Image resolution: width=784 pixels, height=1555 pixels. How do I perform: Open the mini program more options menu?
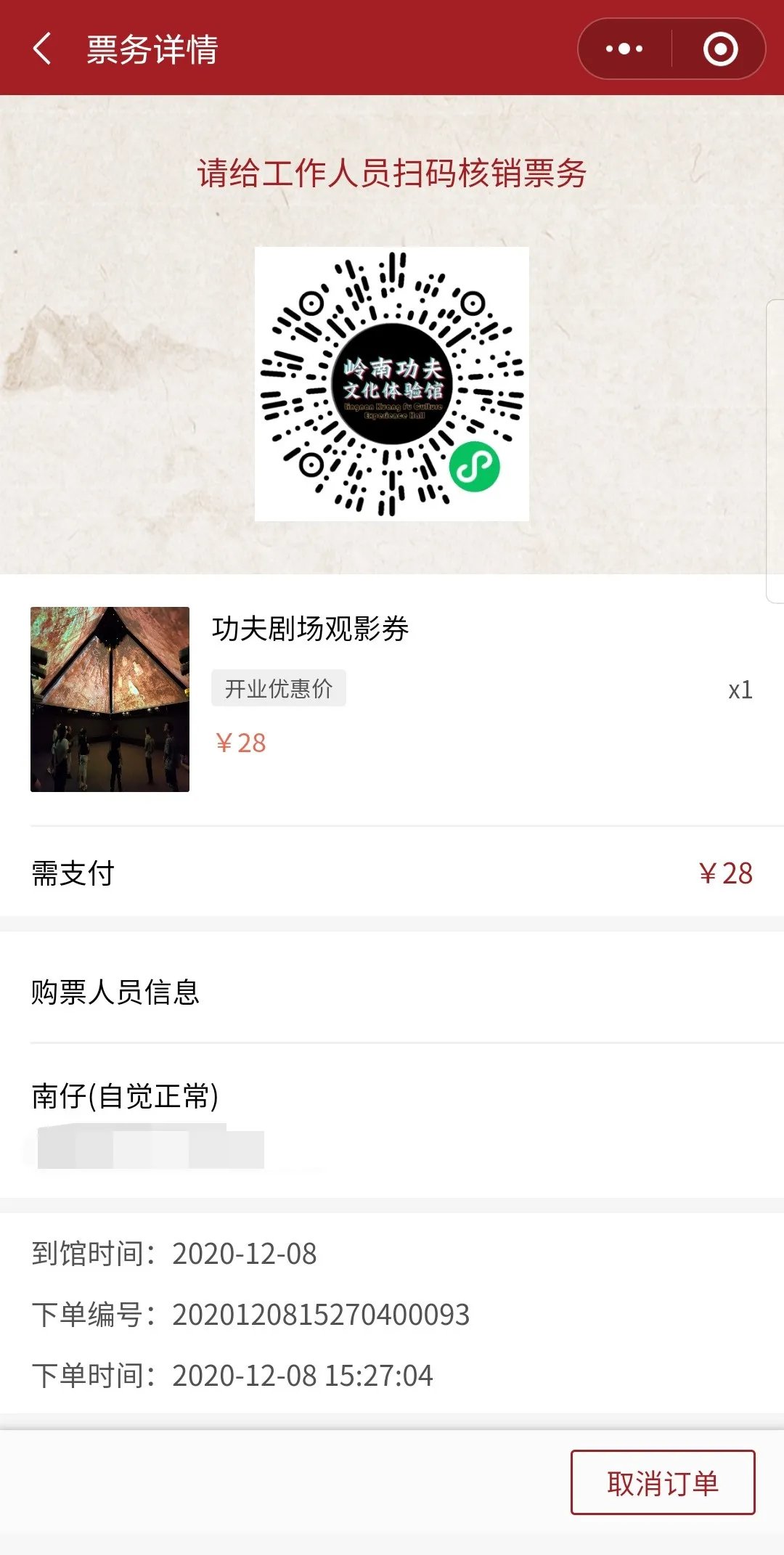(624, 49)
